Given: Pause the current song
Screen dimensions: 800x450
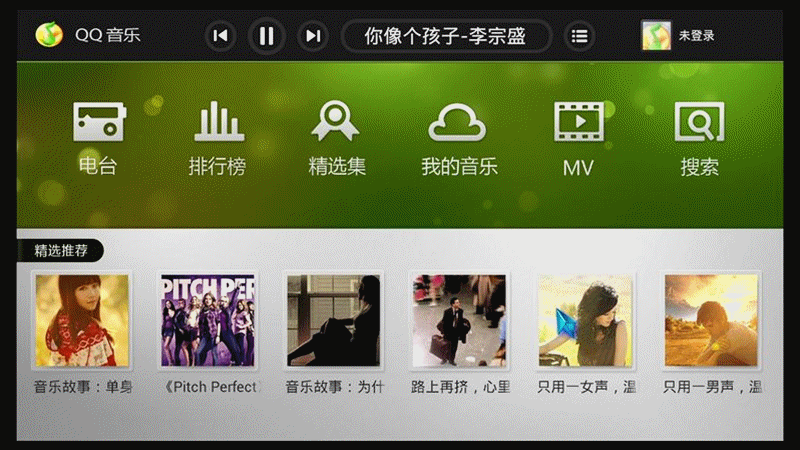Looking at the screenshot, I should point(266,36).
